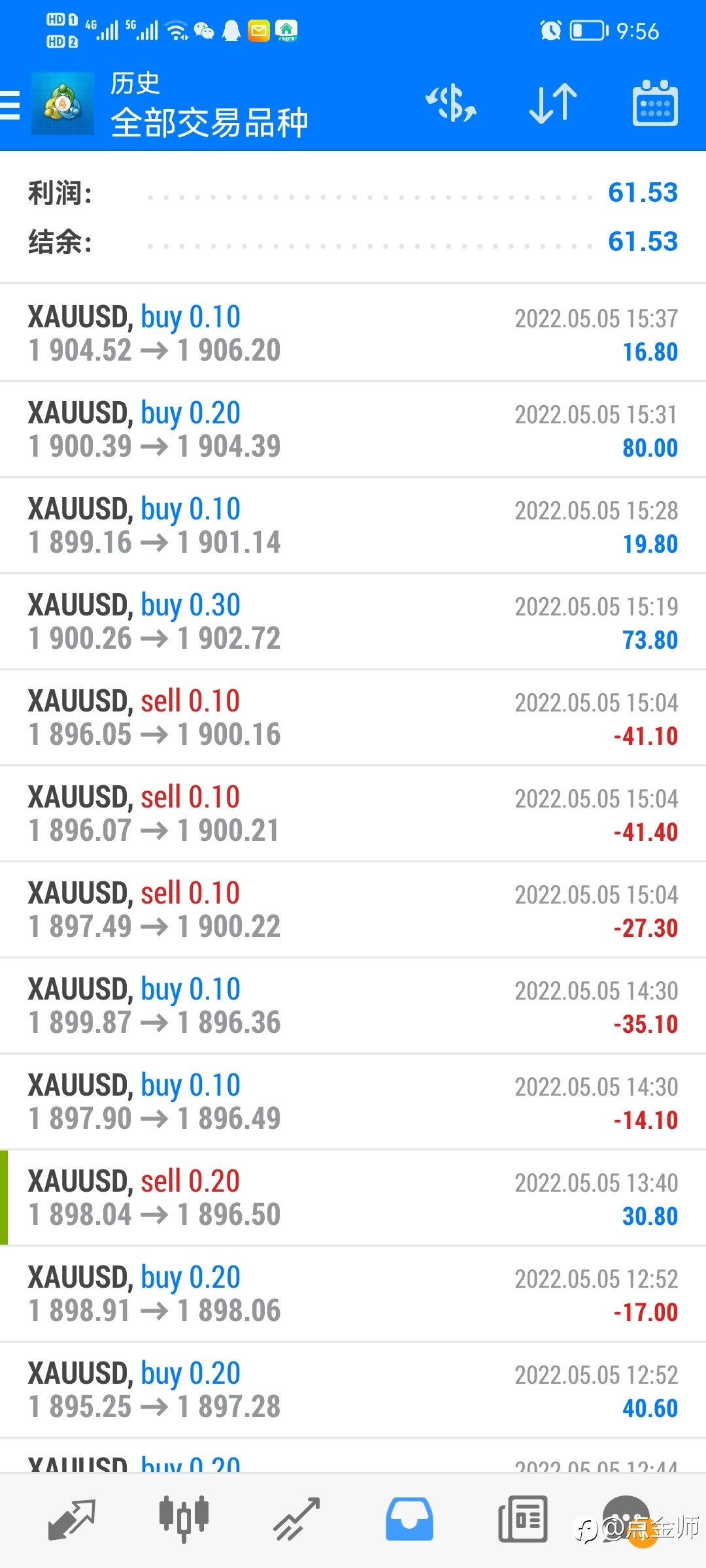706x1568 pixels.
Task: Select the buy trade with -35.10 loss
Action: coord(353,1005)
